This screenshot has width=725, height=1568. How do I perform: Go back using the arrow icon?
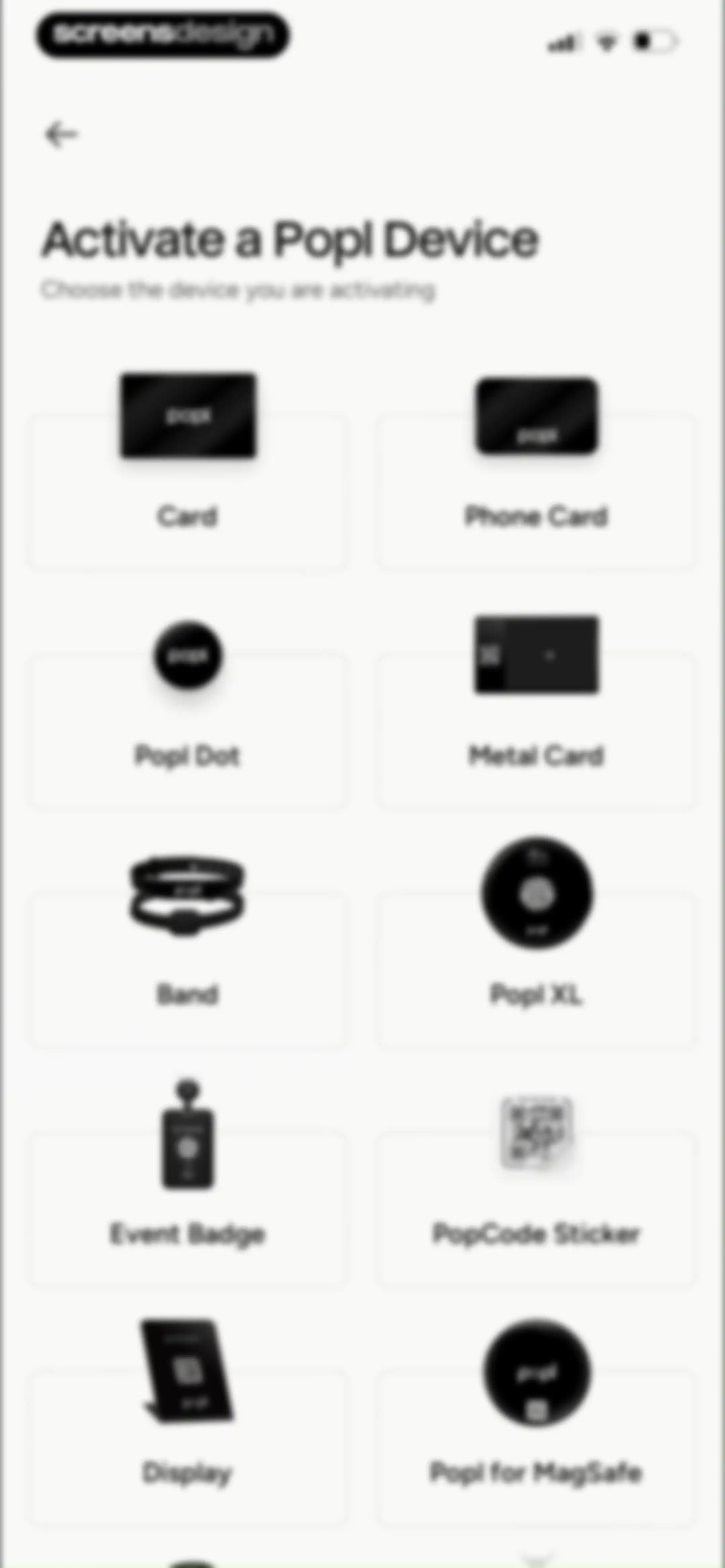click(x=61, y=134)
